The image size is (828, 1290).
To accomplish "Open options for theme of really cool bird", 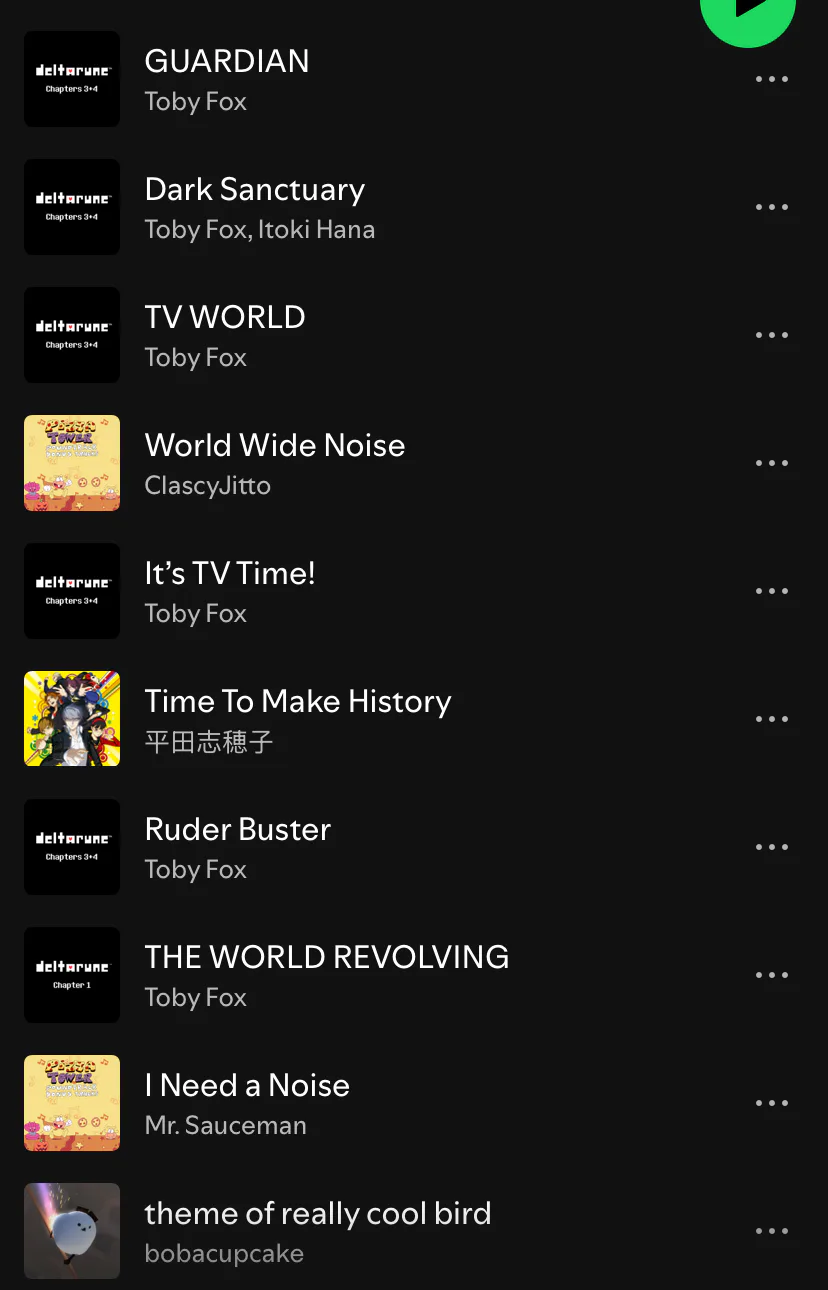I will tap(772, 1232).
